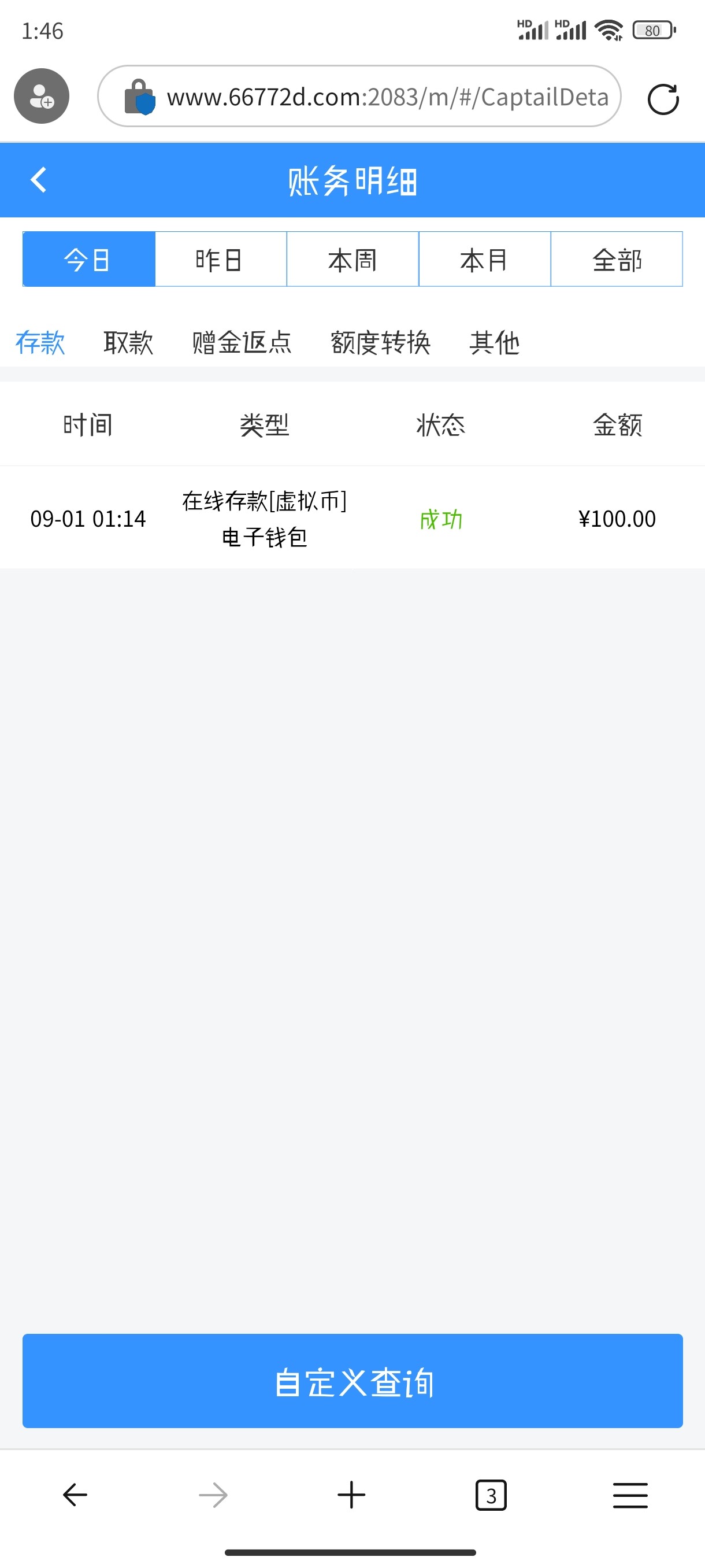Screen dimensions: 705x1568
Task: Open the 赠金返点 category
Action: point(242,342)
